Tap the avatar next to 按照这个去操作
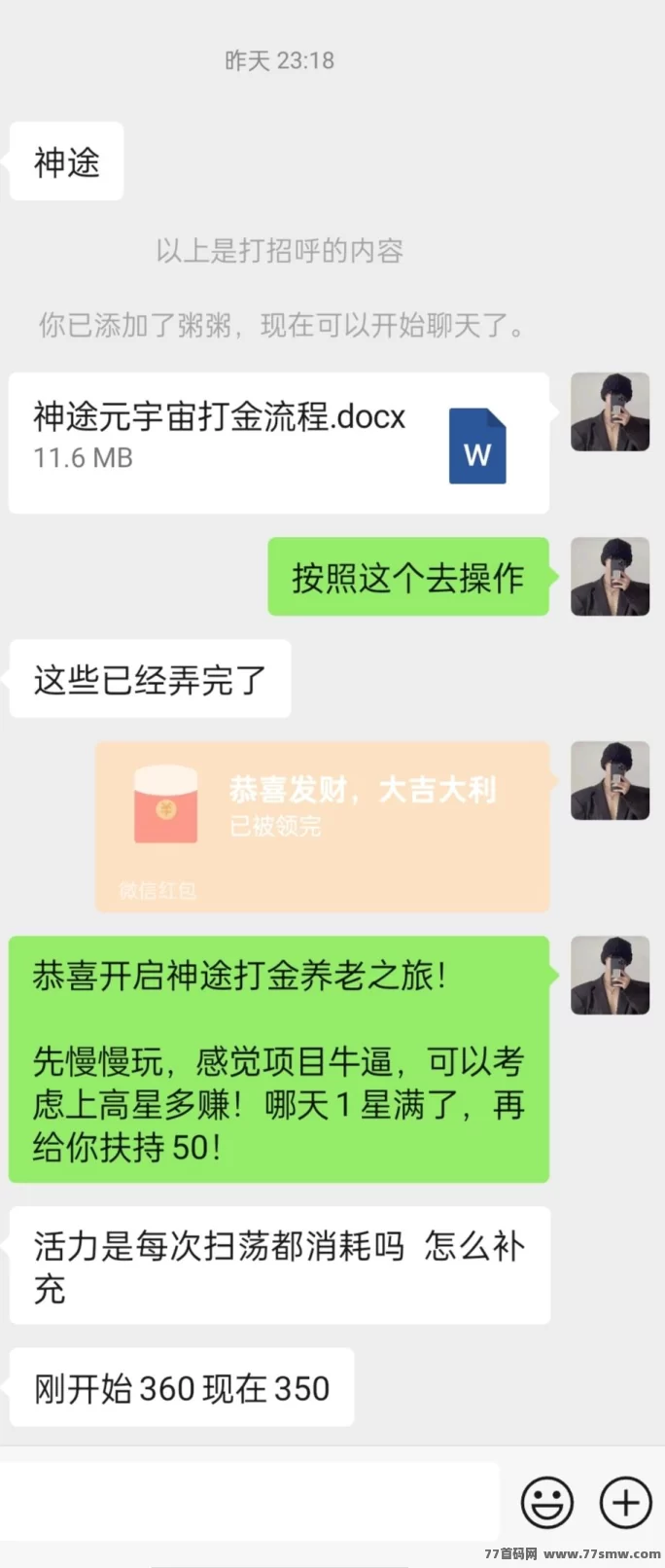 pos(610,577)
